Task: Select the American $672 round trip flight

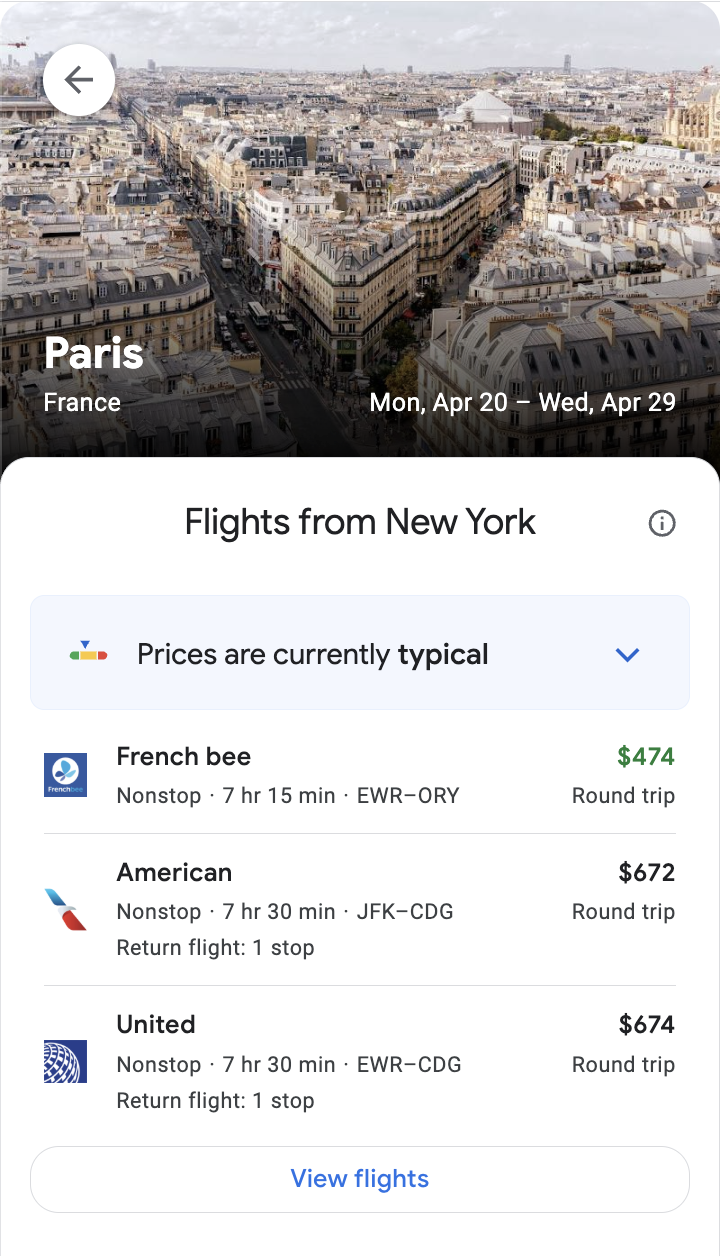Action: pos(360,905)
